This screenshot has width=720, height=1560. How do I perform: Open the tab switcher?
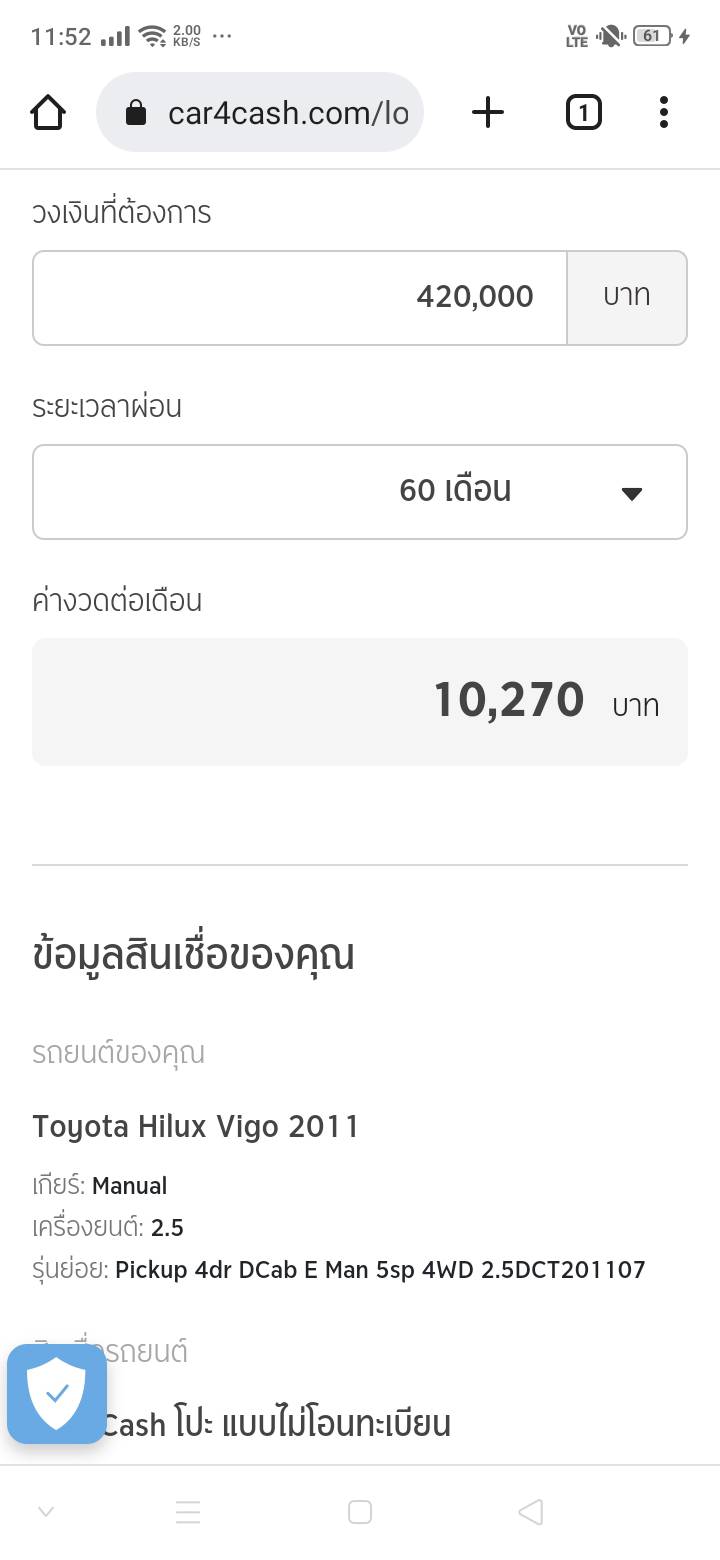(x=583, y=113)
